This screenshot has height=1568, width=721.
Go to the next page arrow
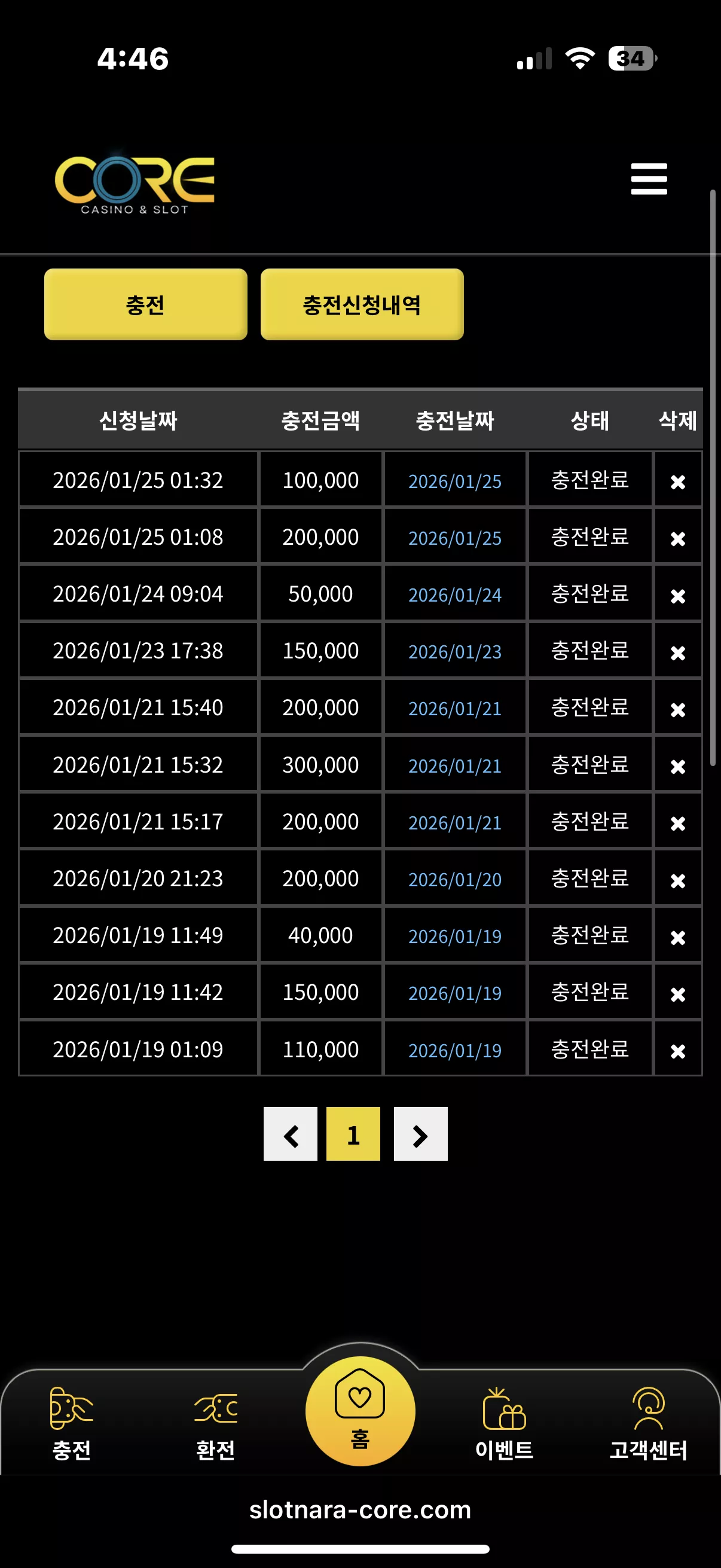(420, 1134)
